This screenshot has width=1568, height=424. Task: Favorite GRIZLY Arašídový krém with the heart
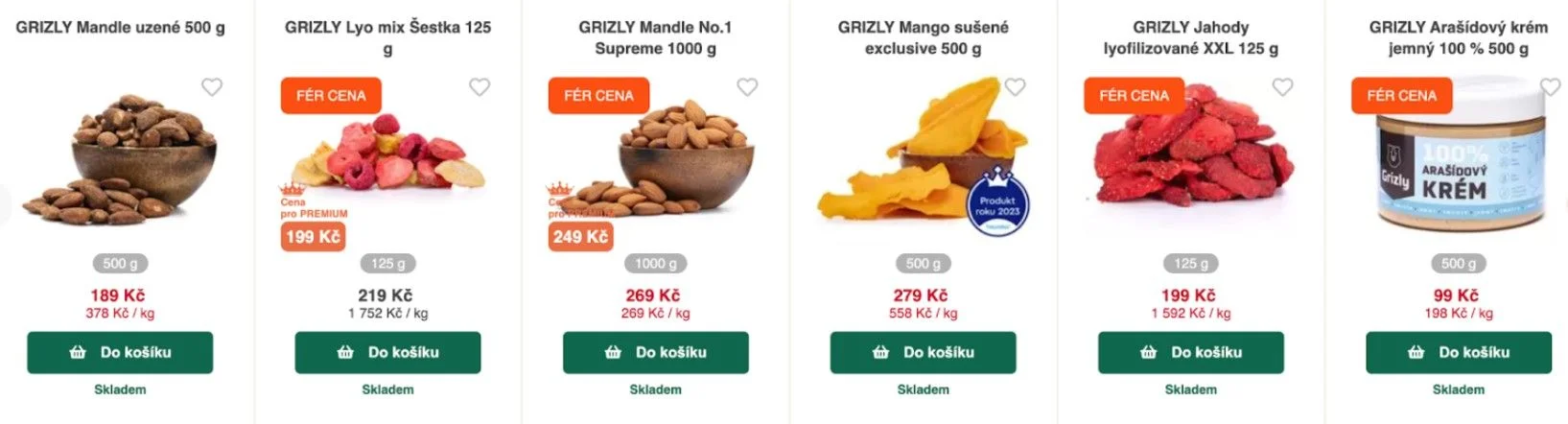click(1550, 87)
